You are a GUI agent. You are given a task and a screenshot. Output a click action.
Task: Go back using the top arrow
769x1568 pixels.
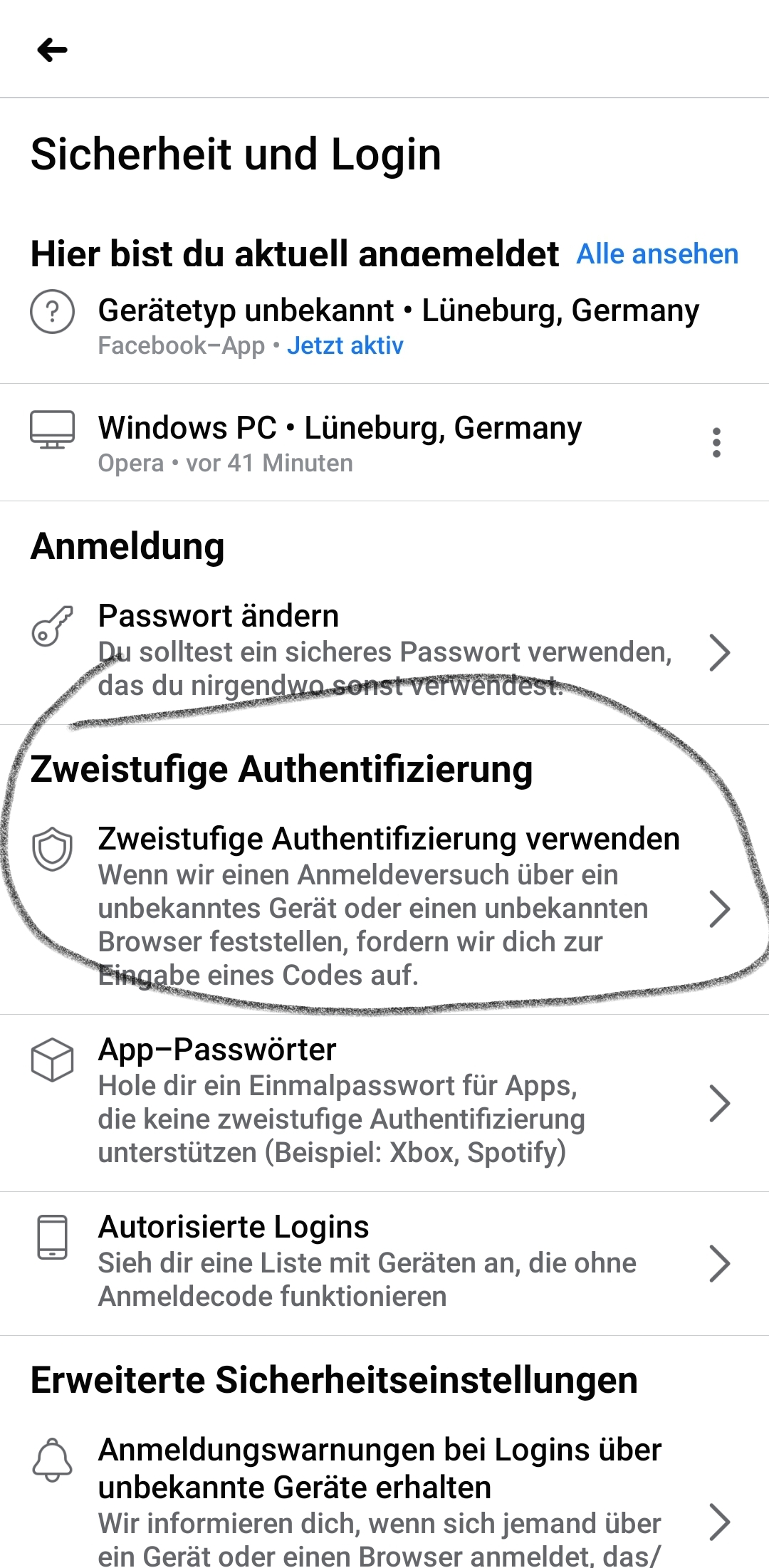pos(52,50)
